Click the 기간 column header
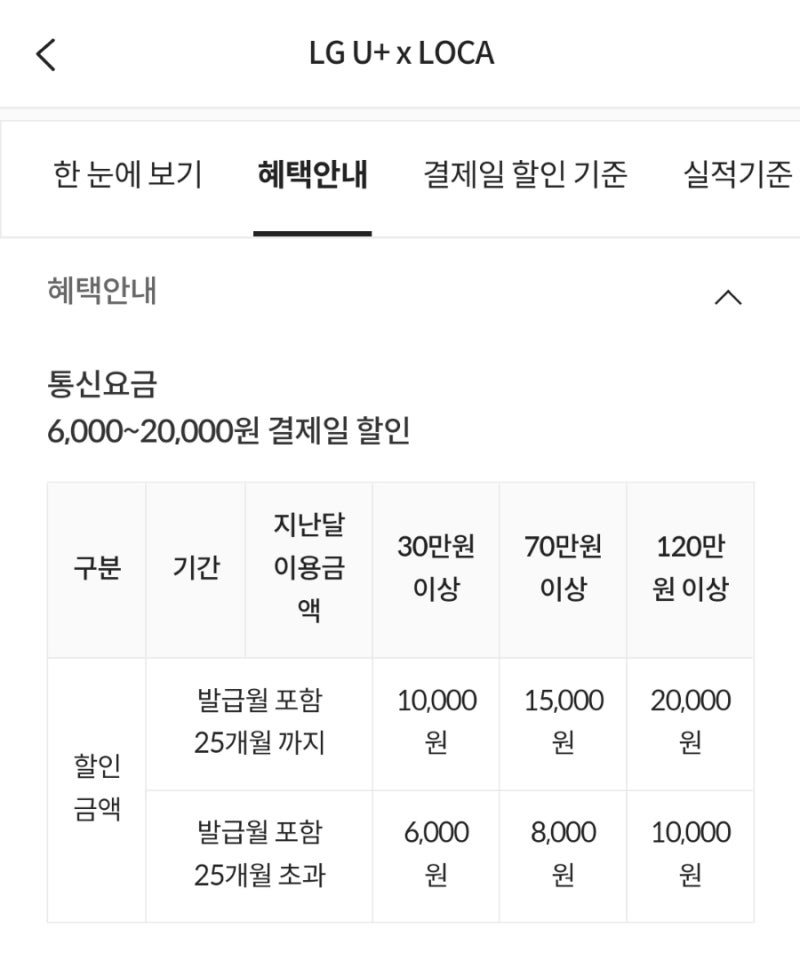The width and height of the screenshot is (800, 969). 195,568
